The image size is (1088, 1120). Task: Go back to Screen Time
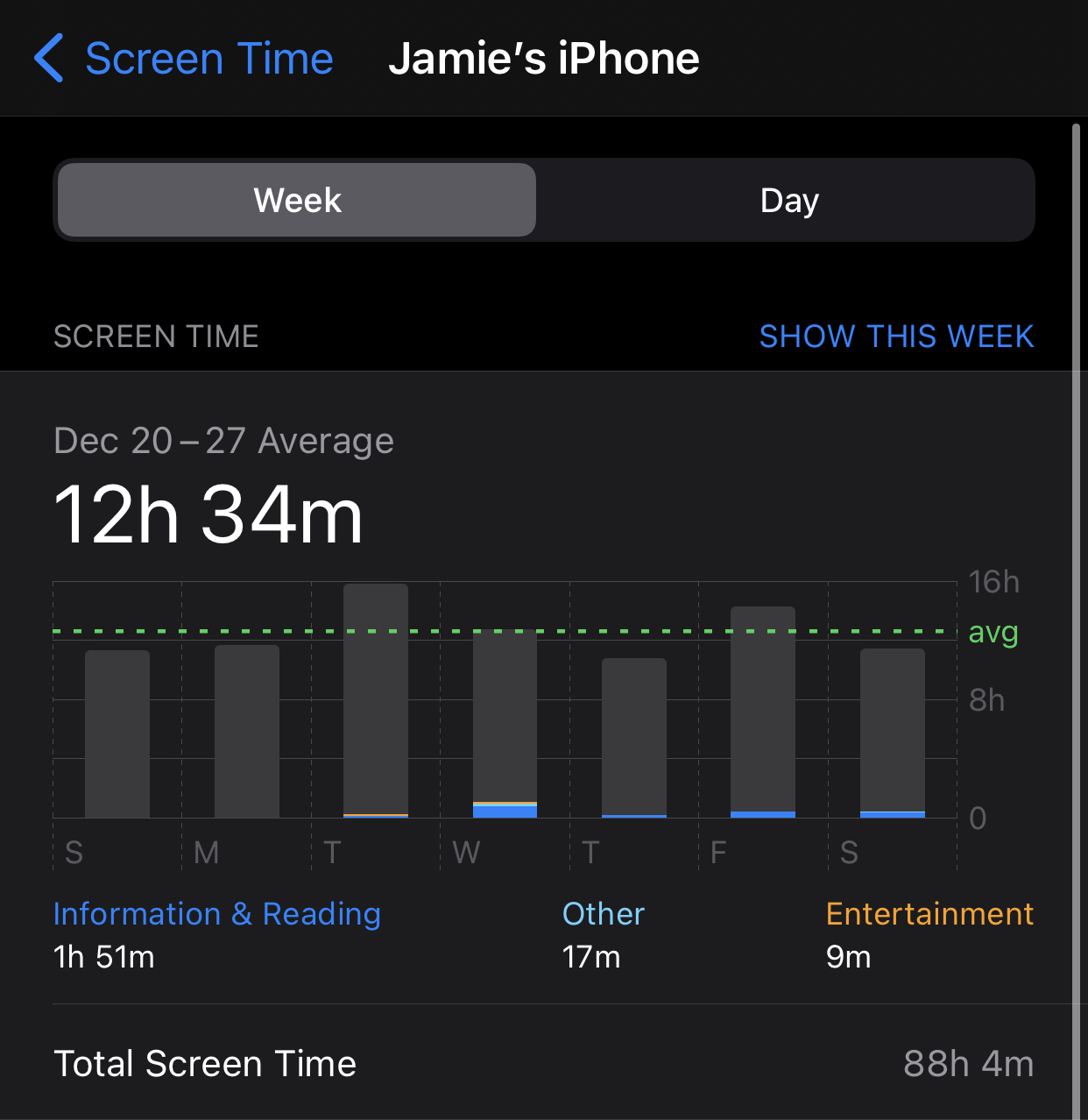[184, 59]
